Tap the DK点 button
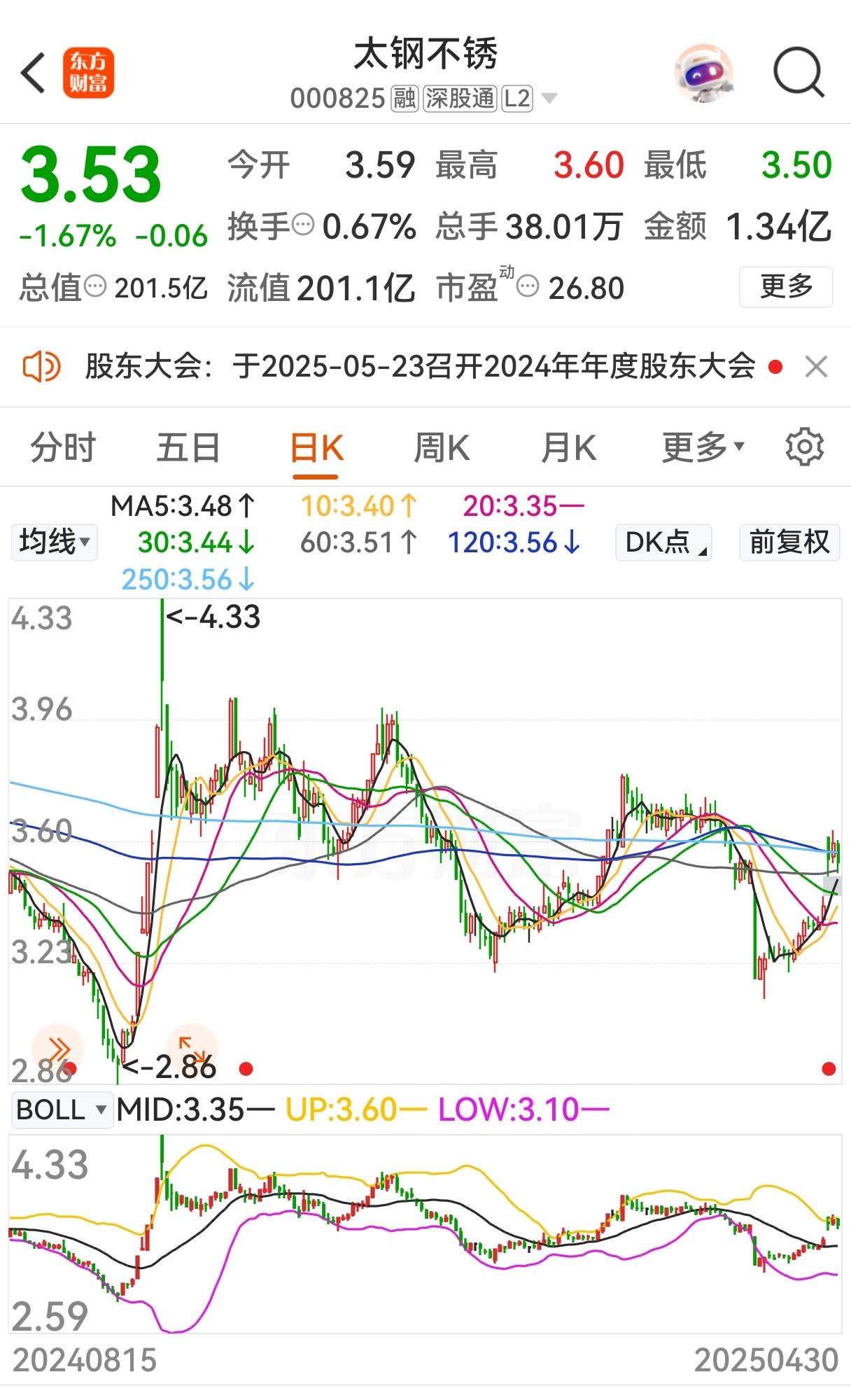The image size is (851, 1400). (663, 542)
